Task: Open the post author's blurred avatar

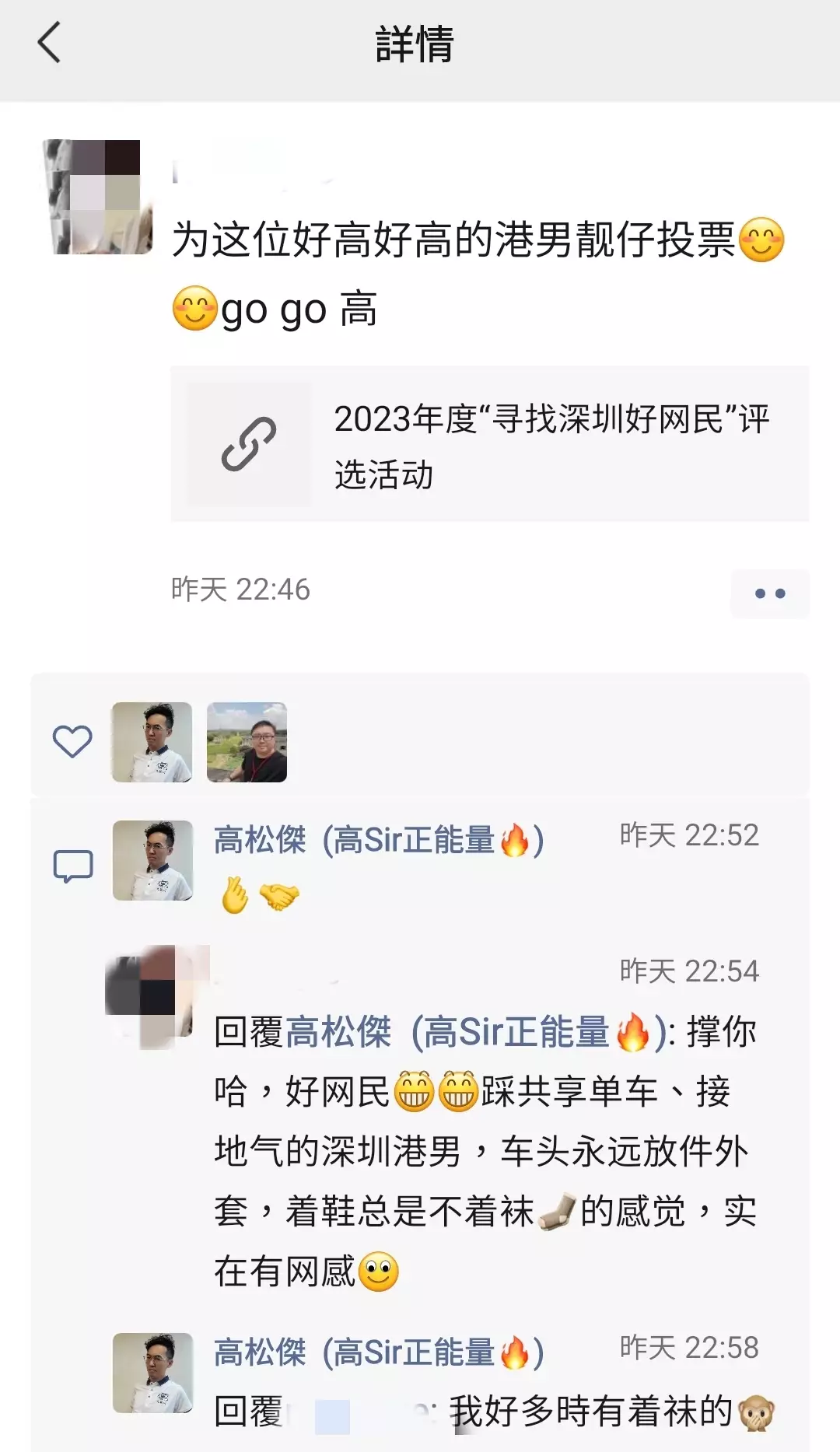Action: [x=98, y=198]
